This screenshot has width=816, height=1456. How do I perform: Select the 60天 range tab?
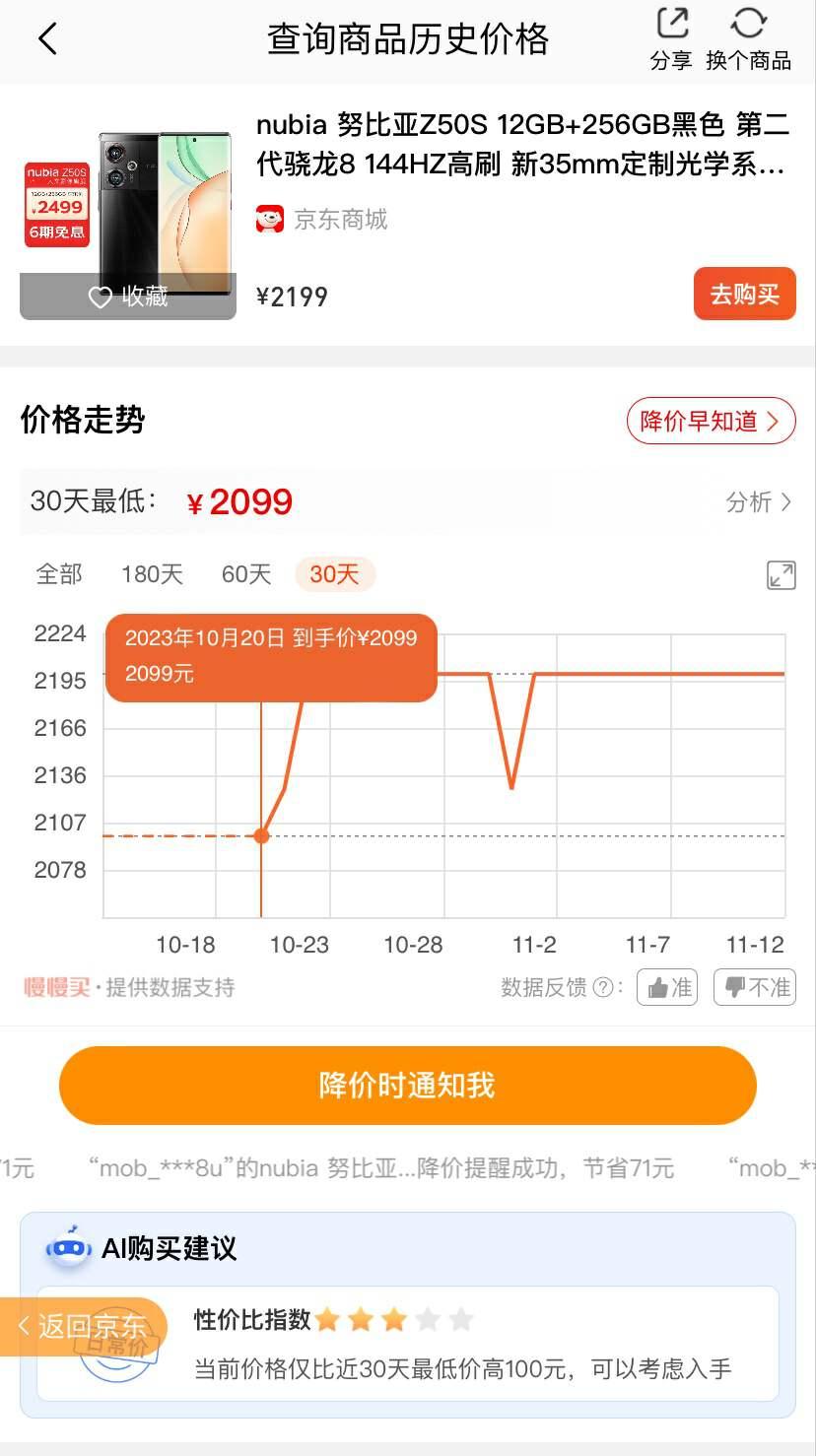coord(245,574)
